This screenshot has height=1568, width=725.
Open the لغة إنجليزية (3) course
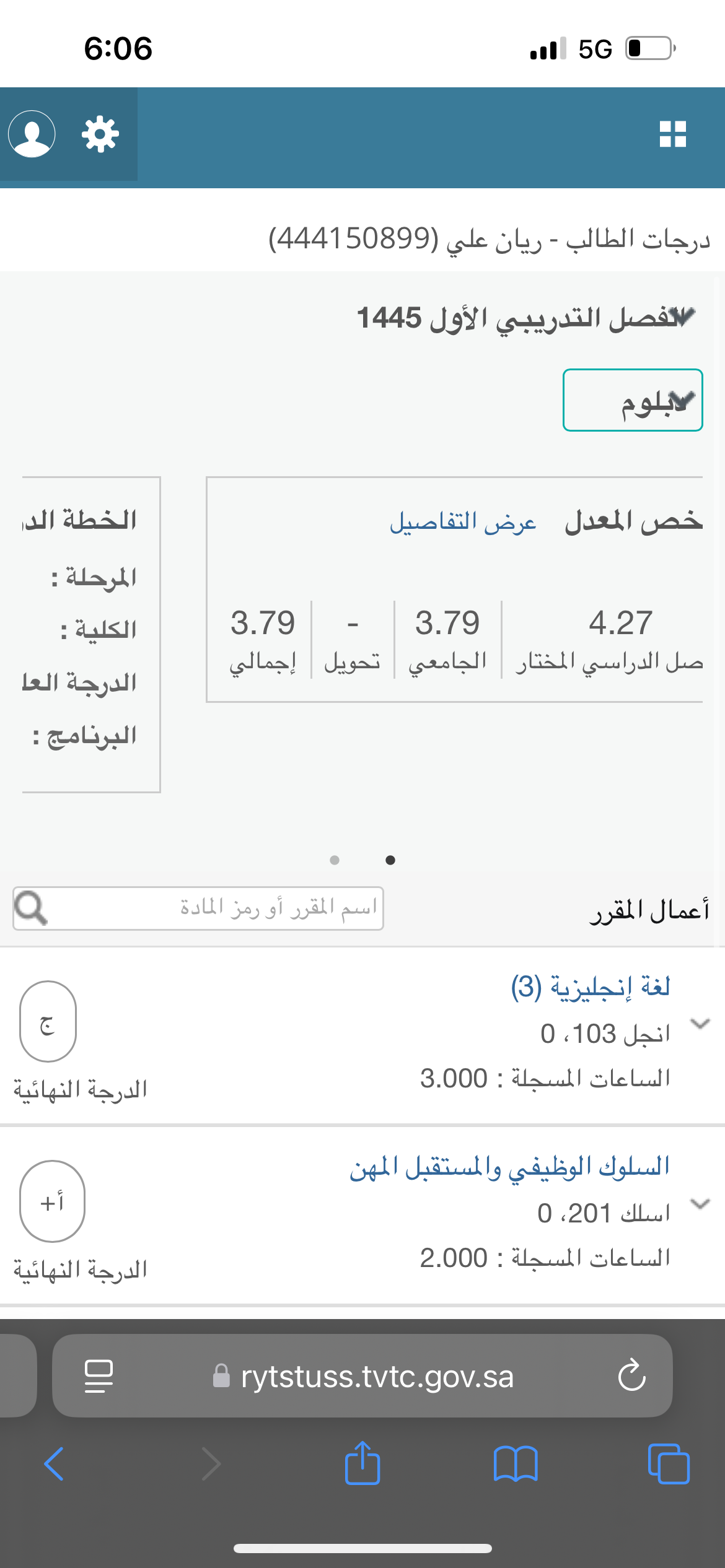[x=590, y=987]
